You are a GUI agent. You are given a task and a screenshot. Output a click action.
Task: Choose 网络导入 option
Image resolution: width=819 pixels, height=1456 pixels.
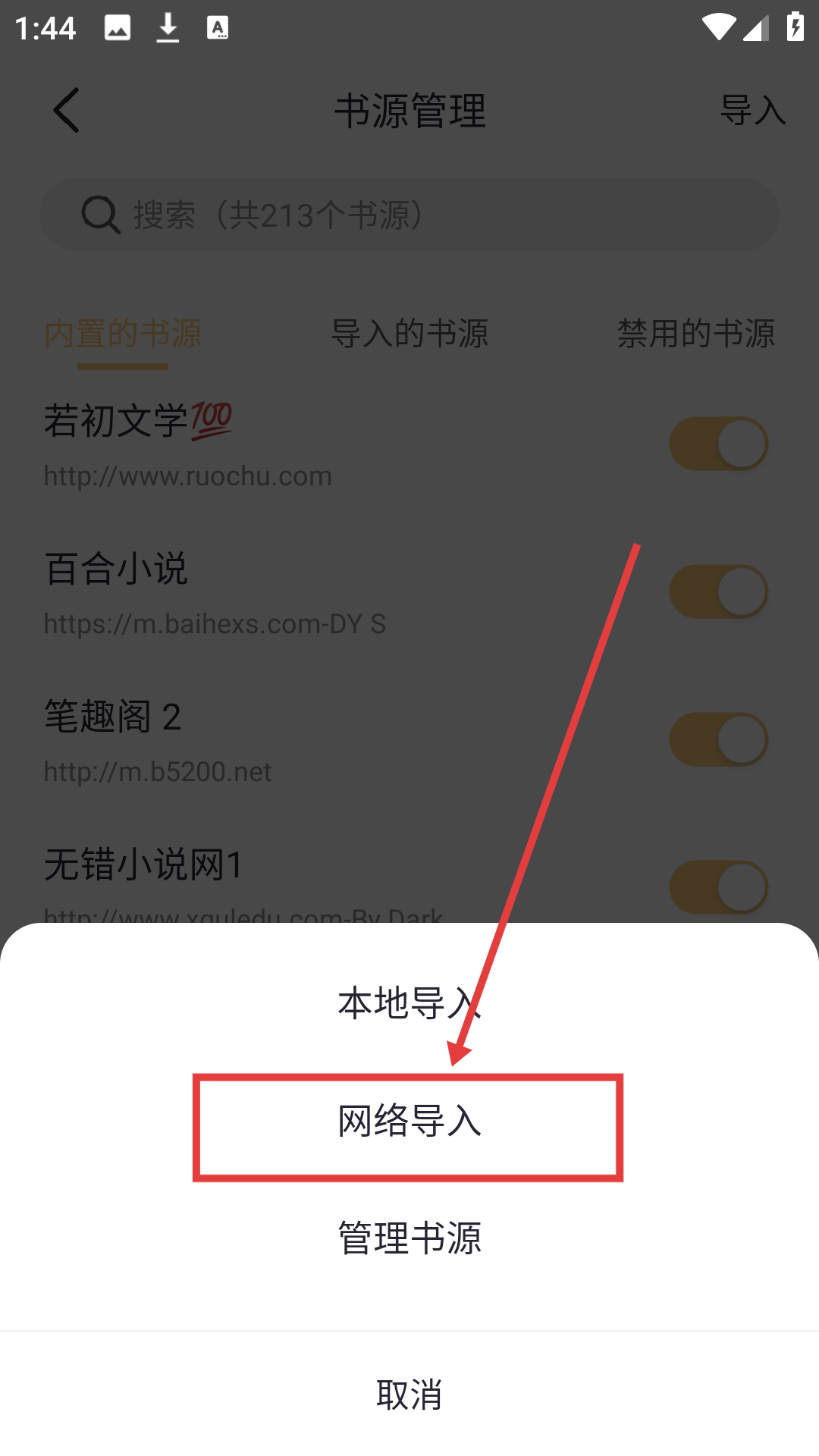tap(409, 1121)
